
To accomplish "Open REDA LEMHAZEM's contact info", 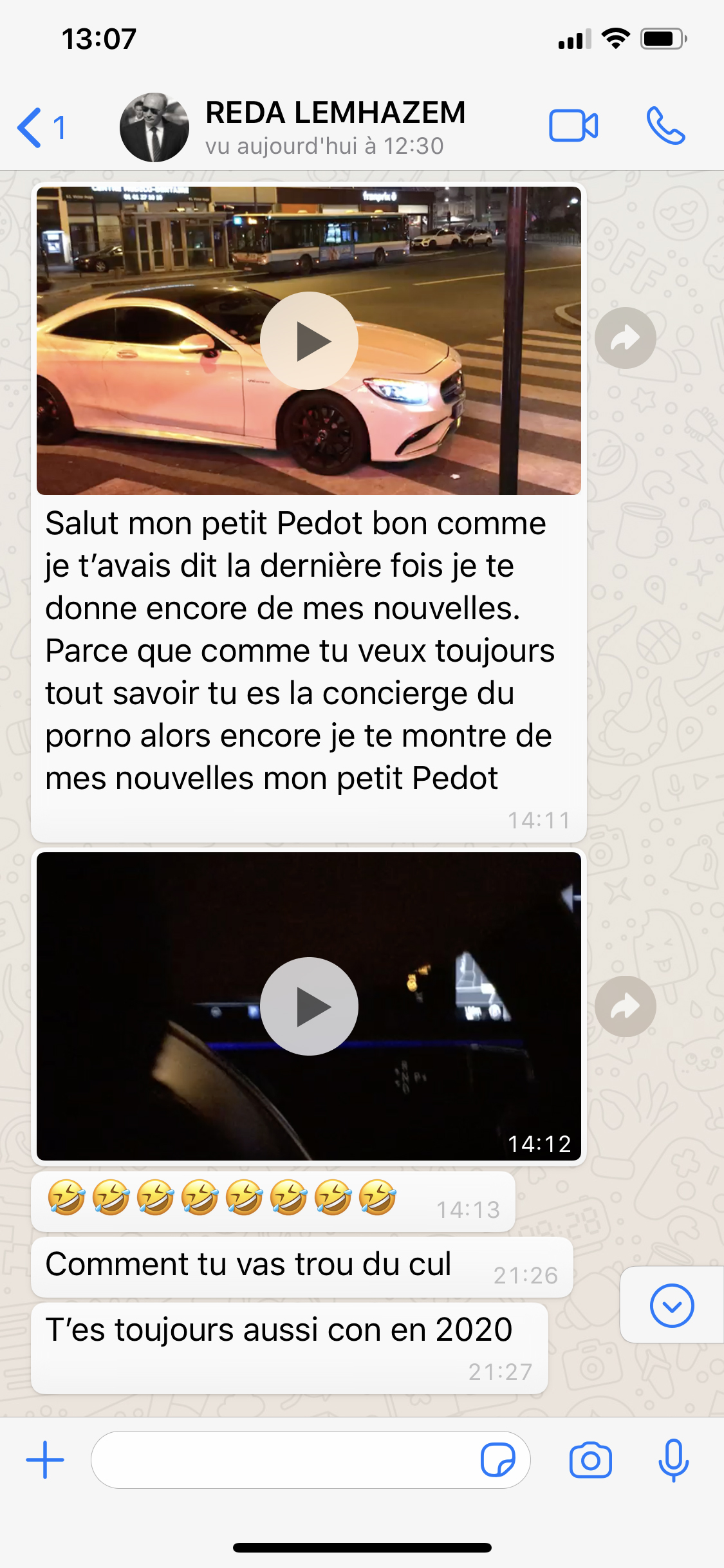I will click(x=335, y=127).
